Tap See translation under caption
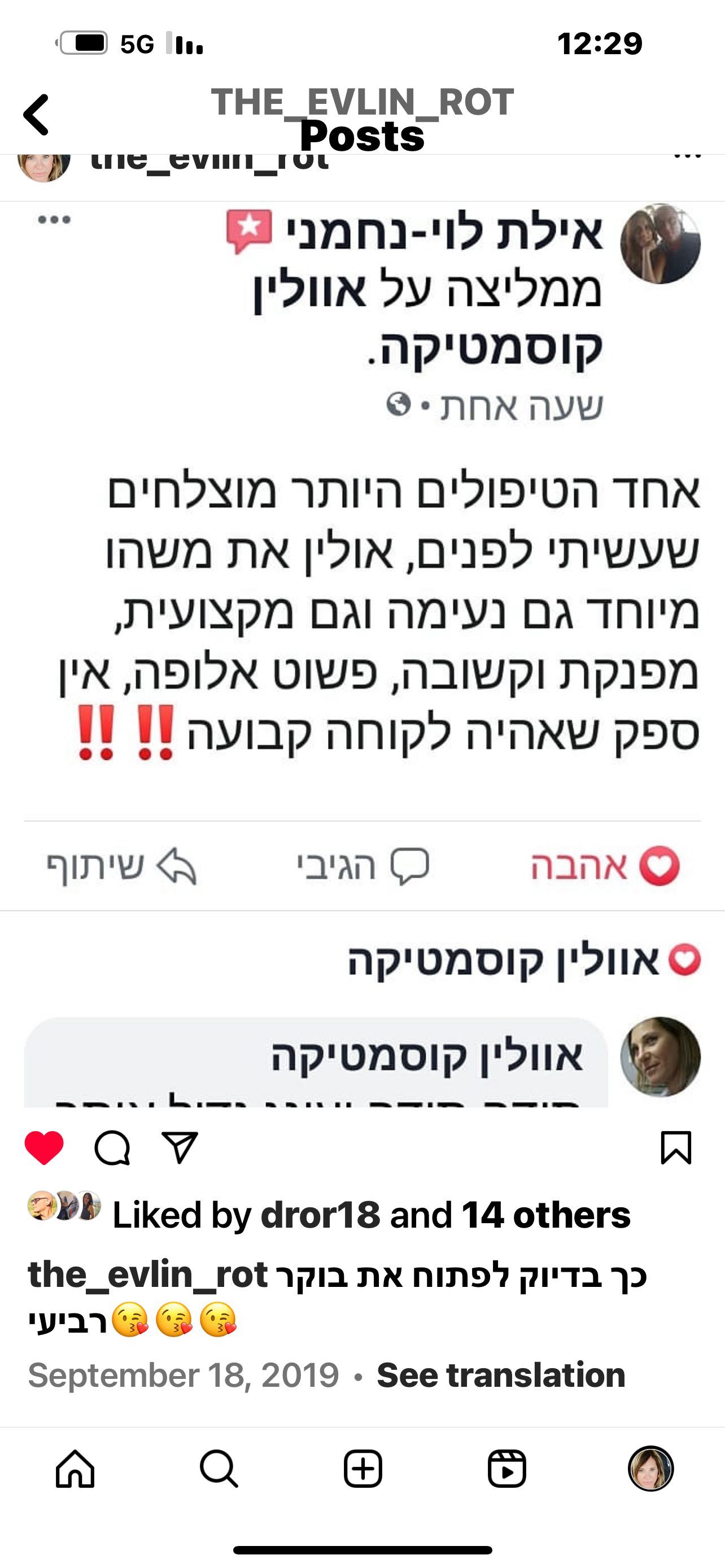Screen dimensions: 725x1568 pyautogui.click(x=500, y=1375)
